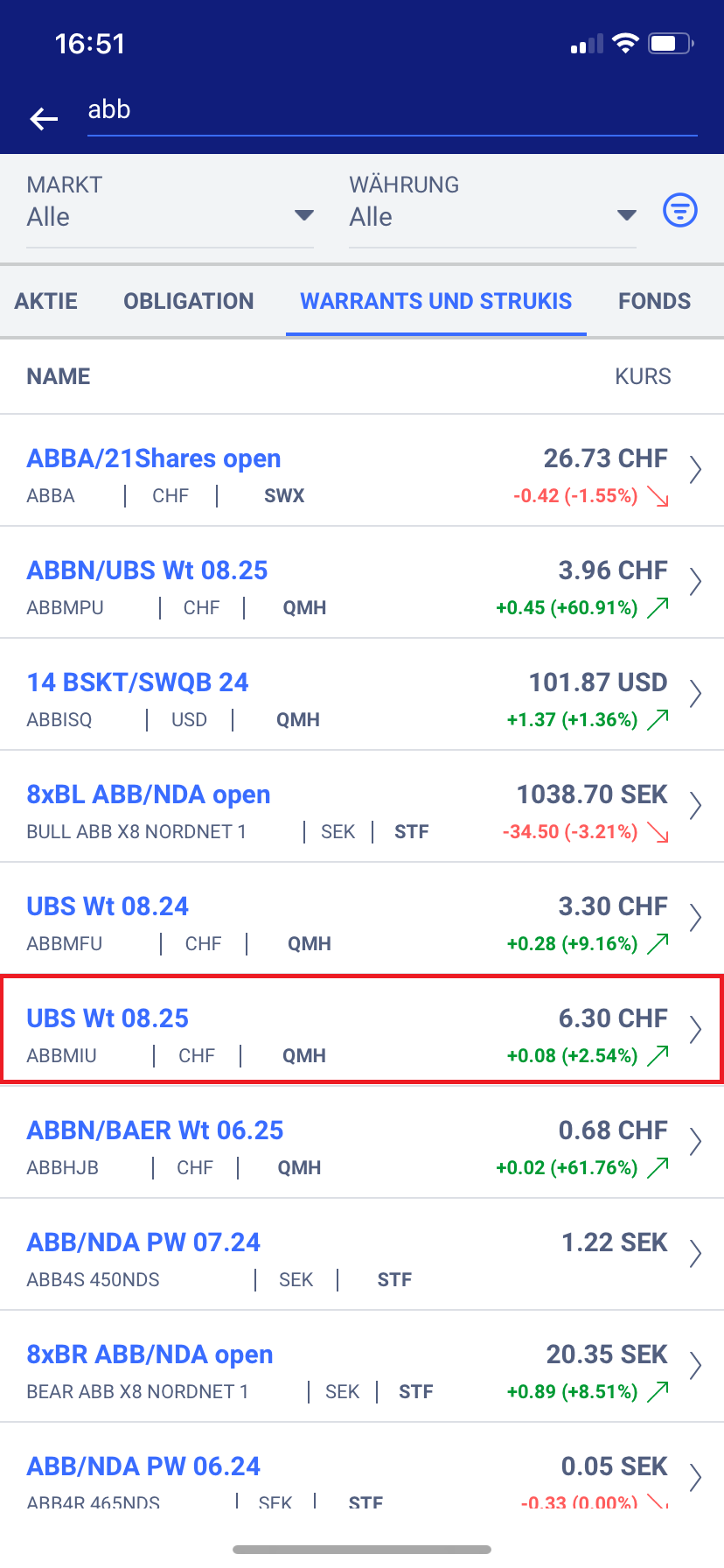Open the round filter icon
The width and height of the screenshot is (724, 1568).
[680, 210]
